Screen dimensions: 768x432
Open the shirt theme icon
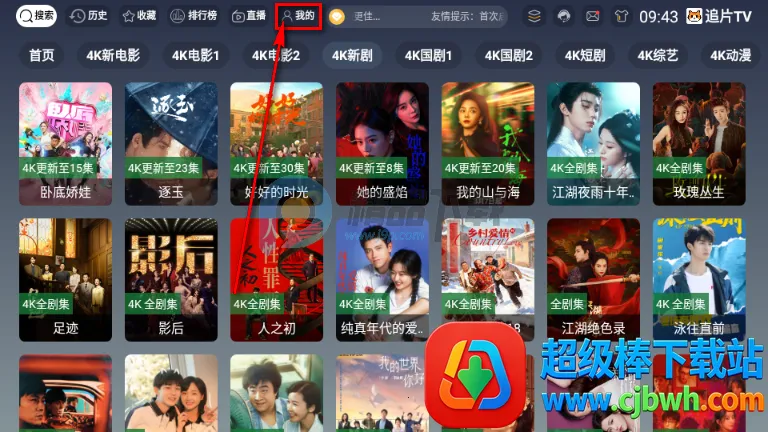click(622, 16)
